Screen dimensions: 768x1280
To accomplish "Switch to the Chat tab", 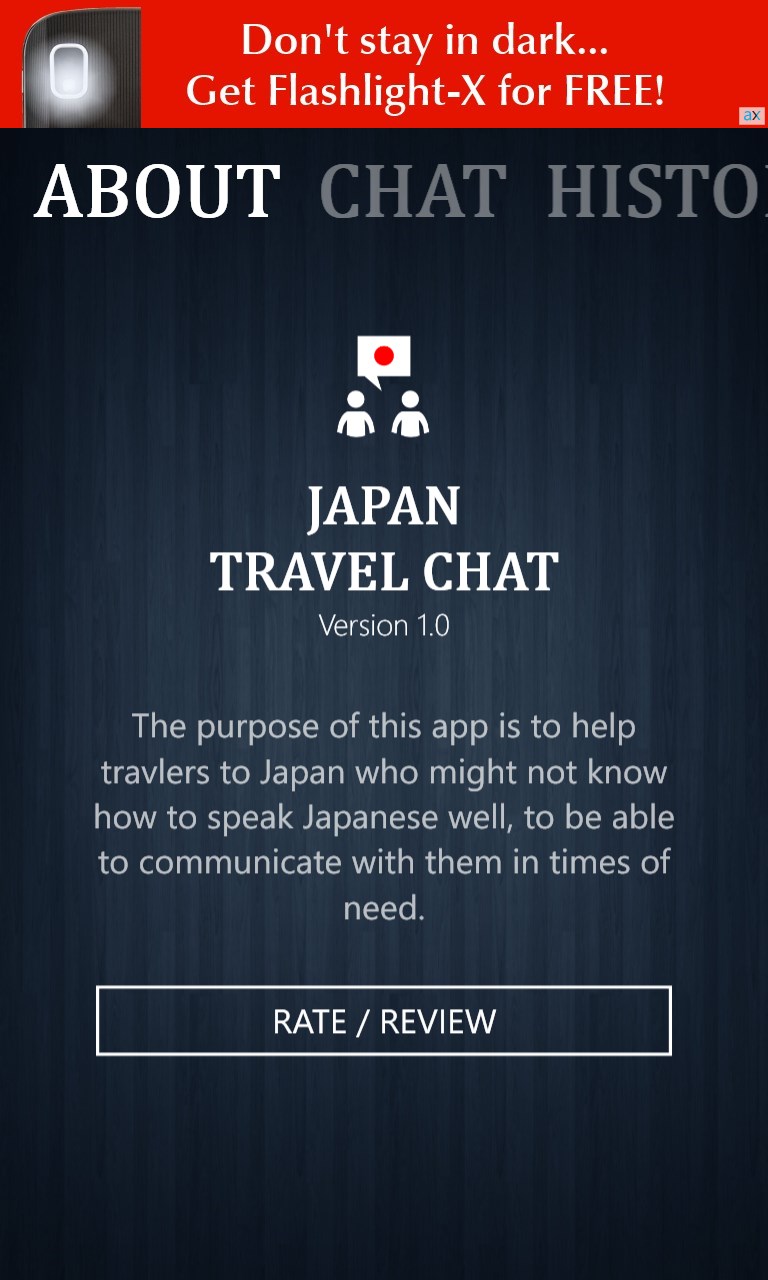I will tap(412, 192).
